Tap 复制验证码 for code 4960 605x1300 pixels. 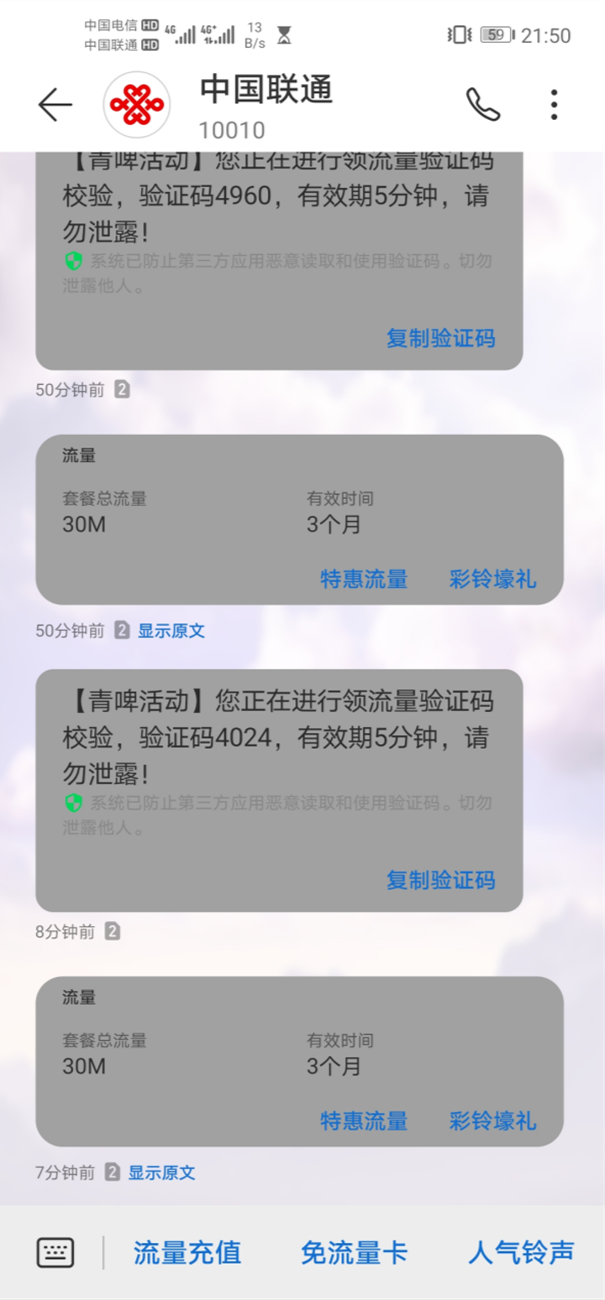(x=441, y=338)
